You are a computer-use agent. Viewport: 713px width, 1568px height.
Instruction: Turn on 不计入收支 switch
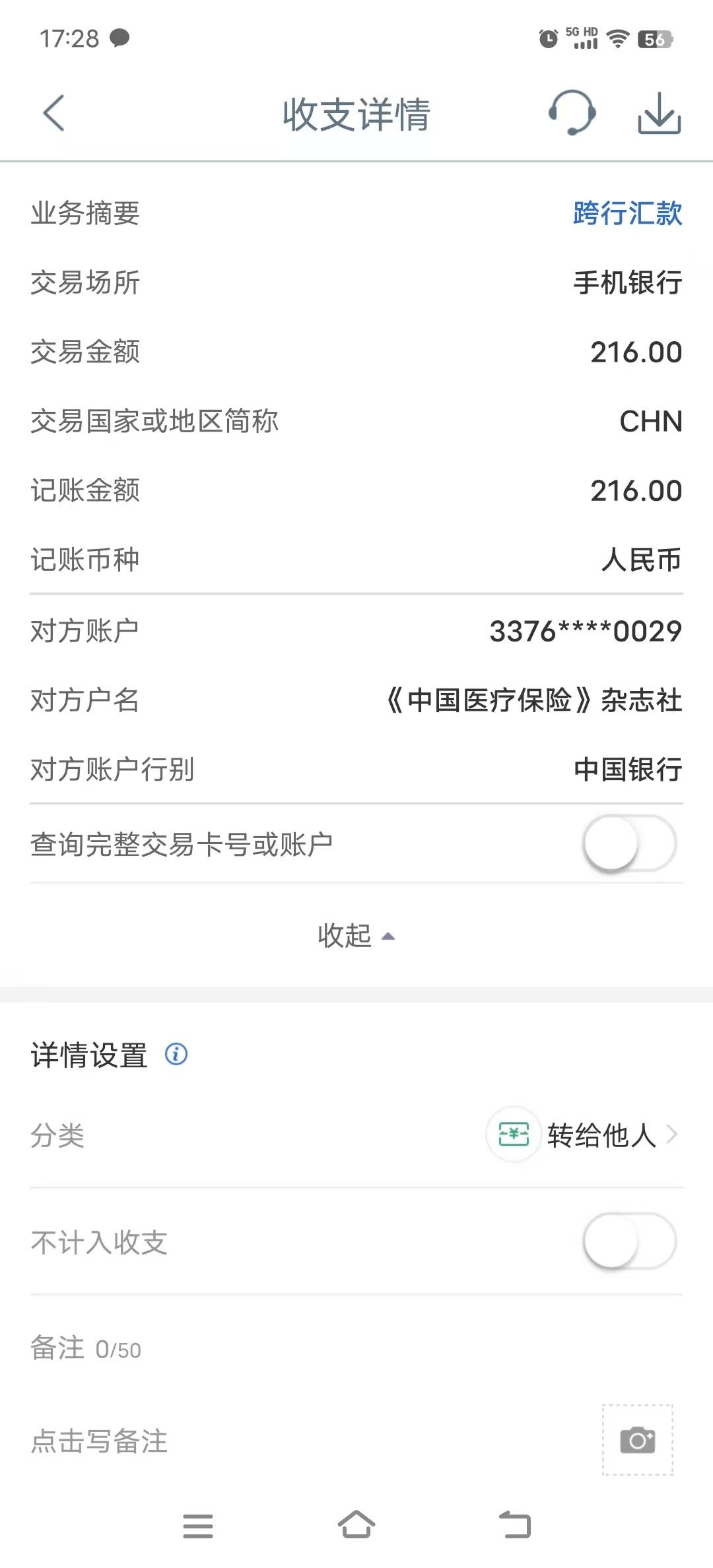tap(629, 1241)
